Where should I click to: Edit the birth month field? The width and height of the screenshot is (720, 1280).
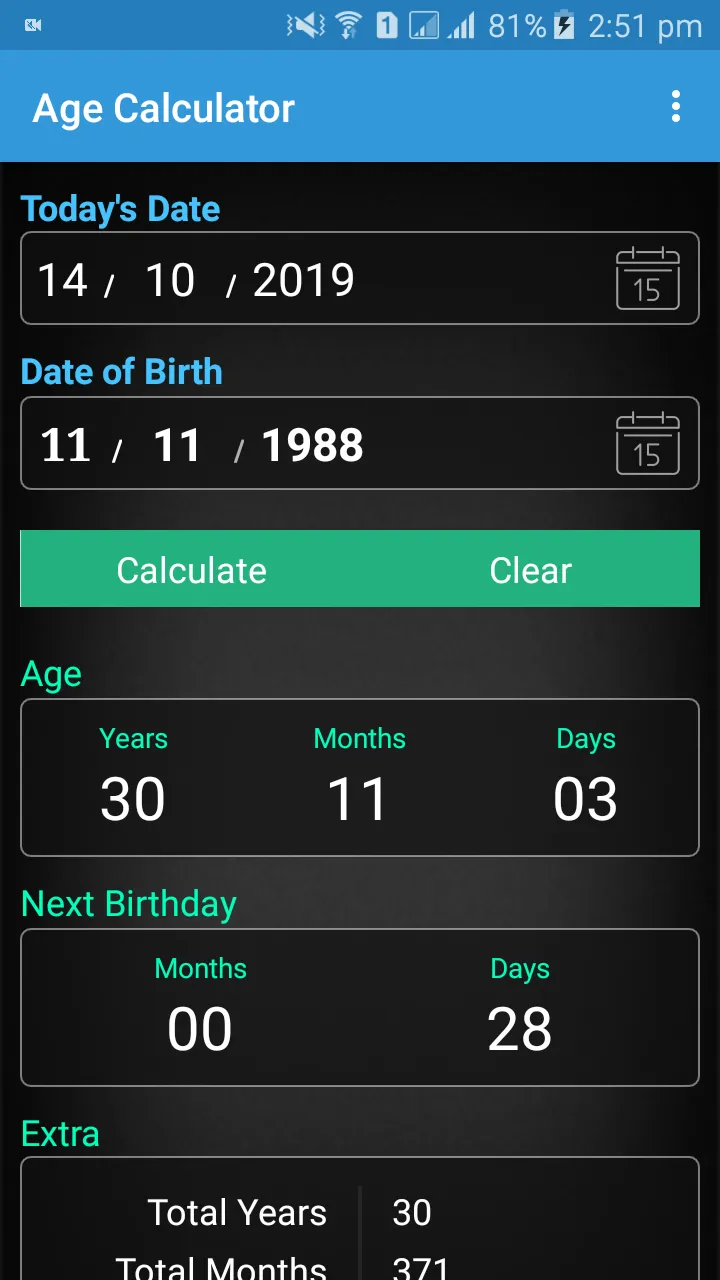pos(177,445)
